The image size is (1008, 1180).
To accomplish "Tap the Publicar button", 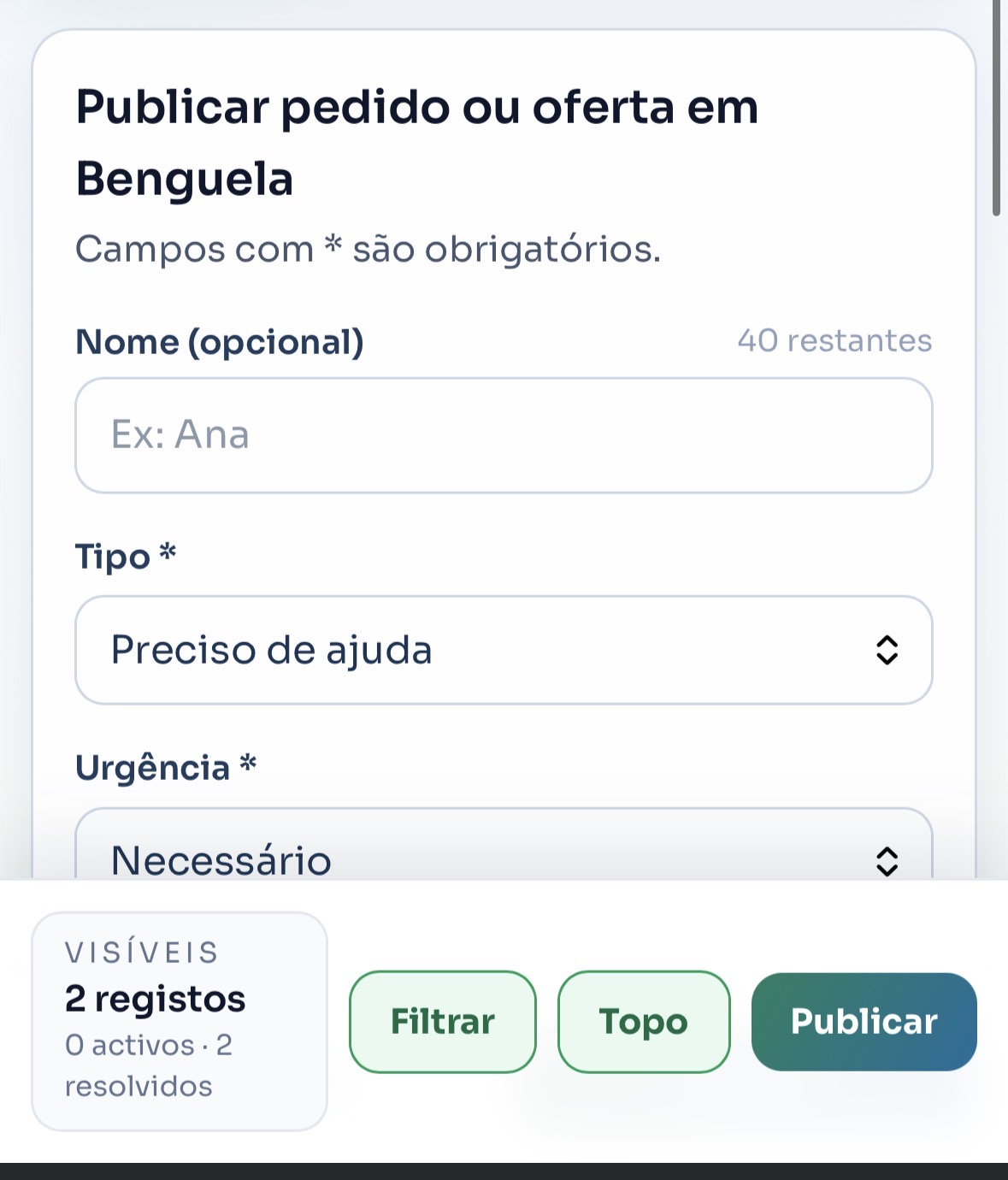I will coord(864,1022).
